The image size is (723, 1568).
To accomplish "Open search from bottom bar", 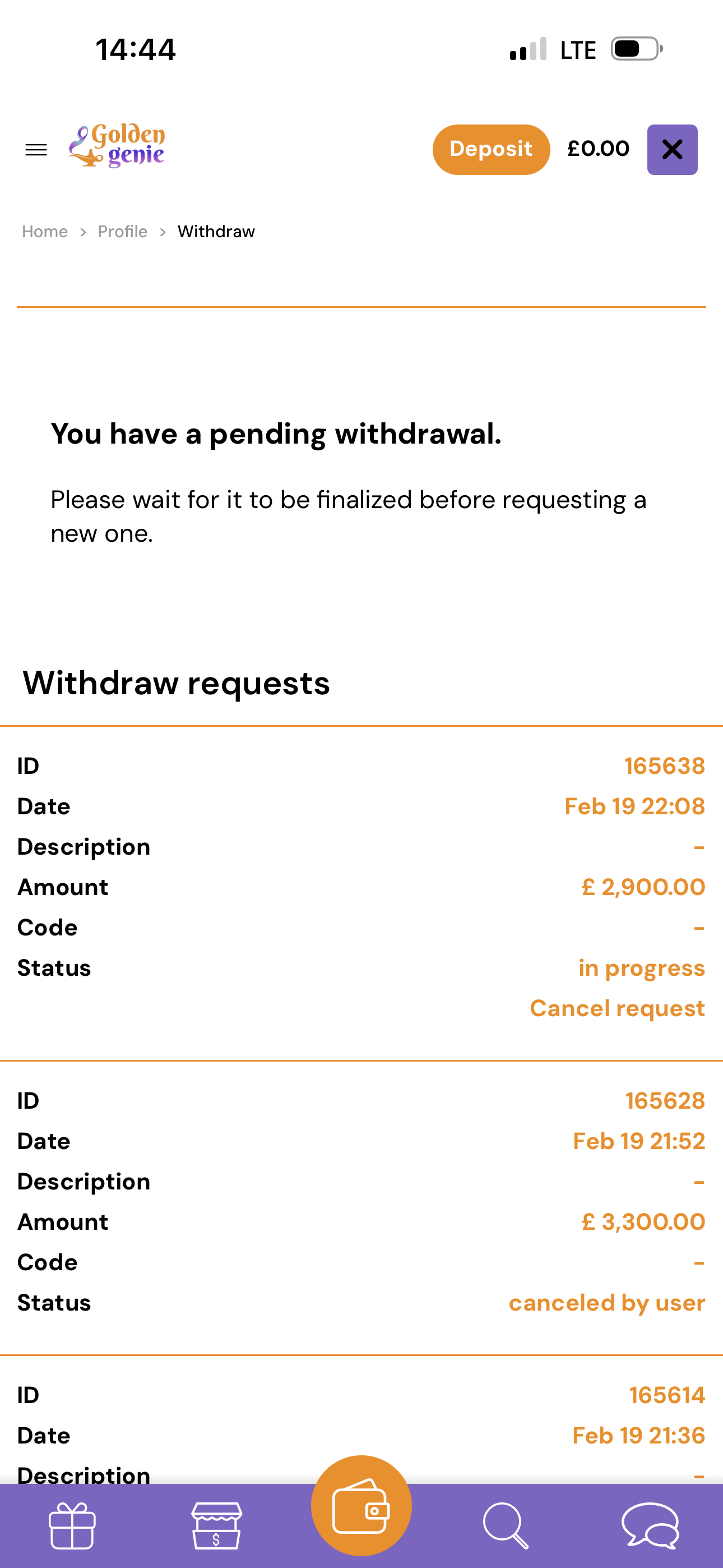I will point(505,1526).
